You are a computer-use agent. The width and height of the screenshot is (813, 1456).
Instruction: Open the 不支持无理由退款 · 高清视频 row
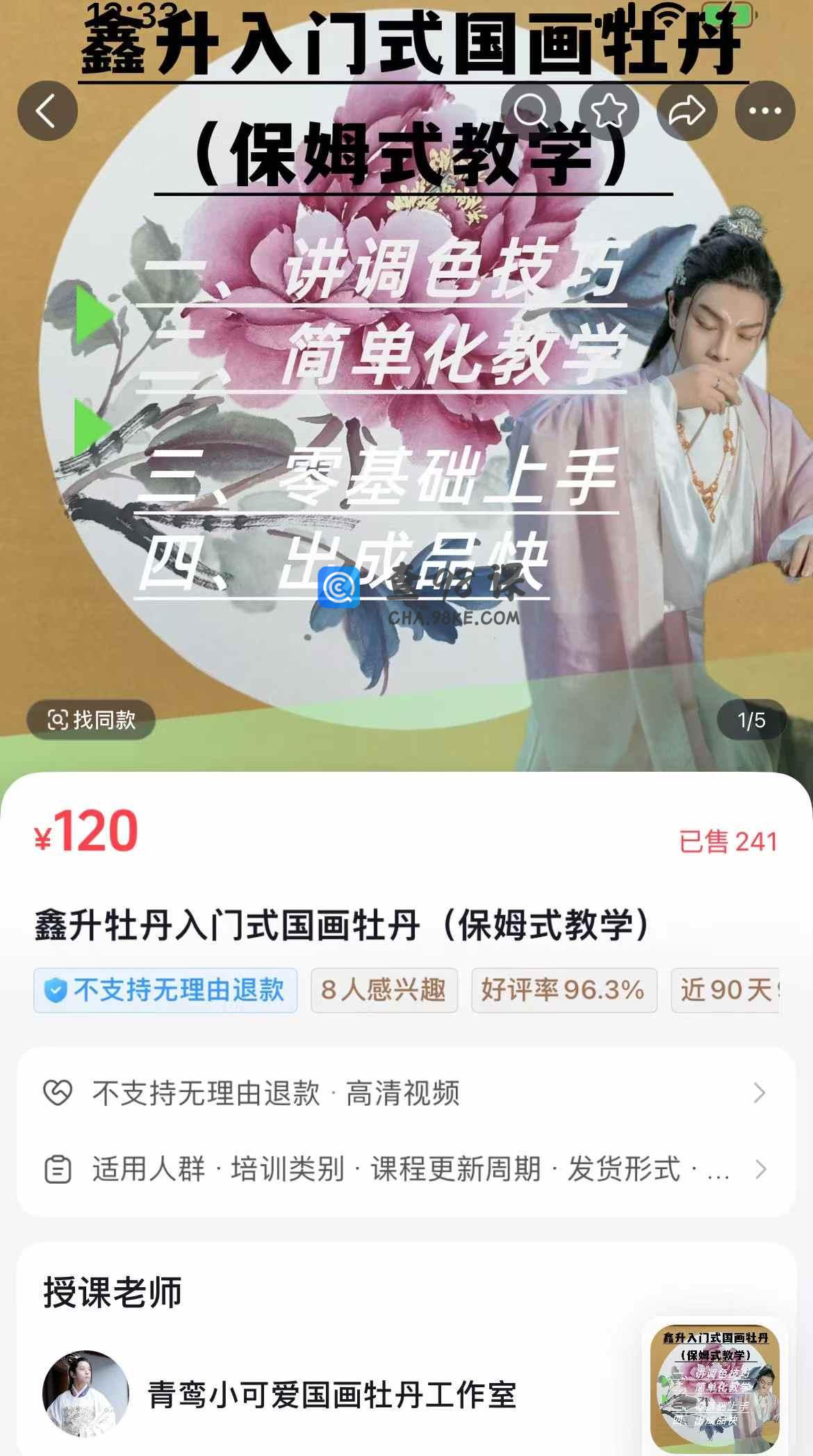tap(406, 1093)
